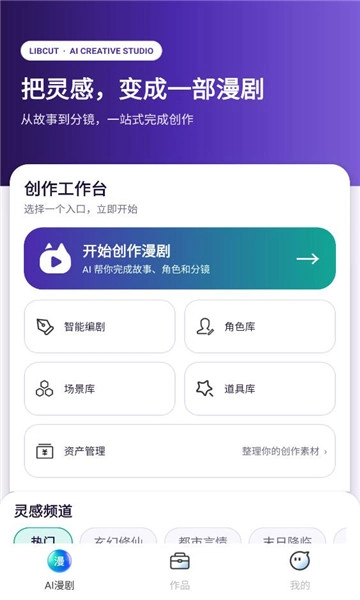The width and height of the screenshot is (360, 600).
Task: Switch to the 作品 works tab
Action: pyautogui.click(x=180, y=570)
